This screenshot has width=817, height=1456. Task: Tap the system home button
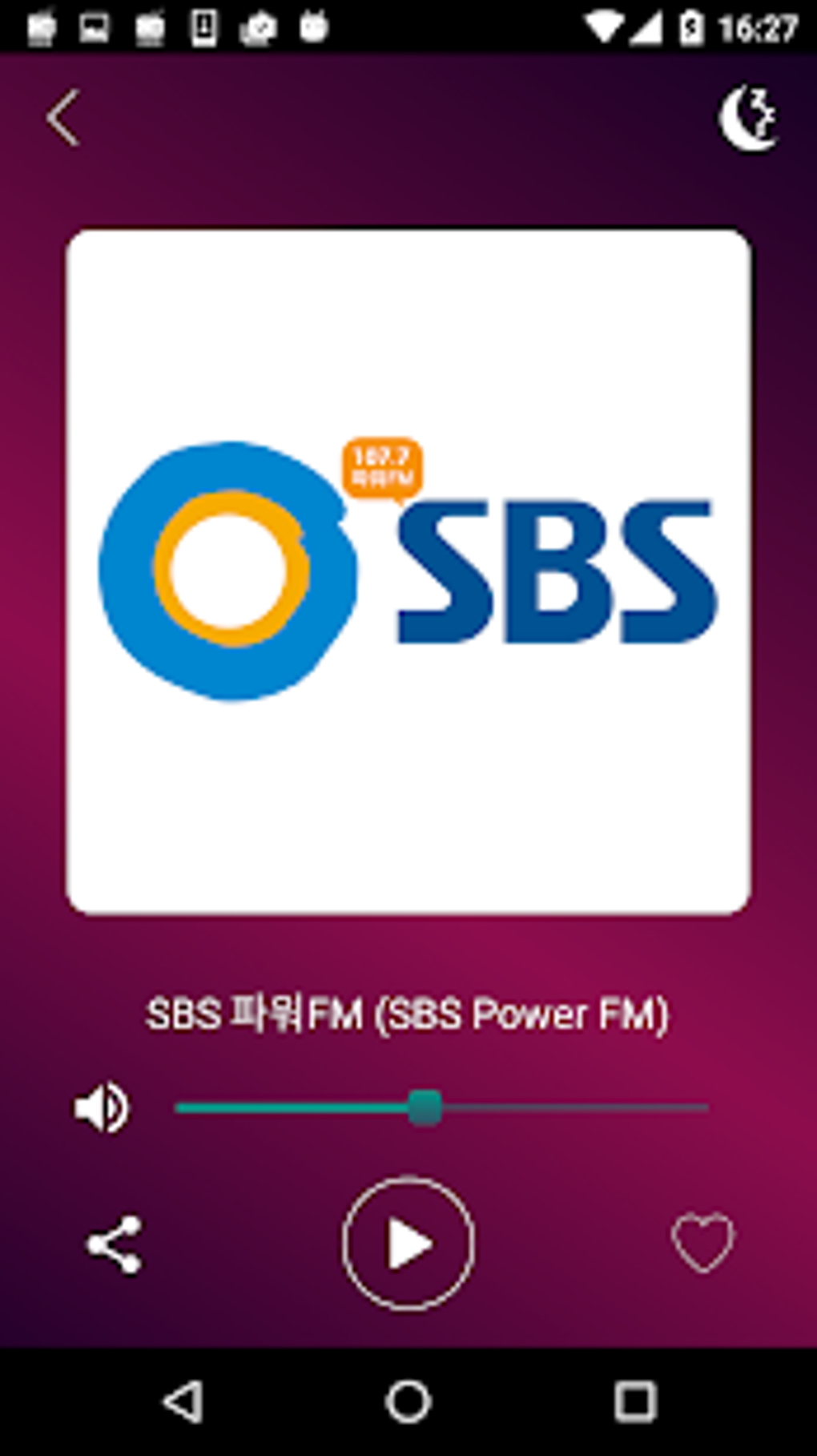[x=408, y=1402]
